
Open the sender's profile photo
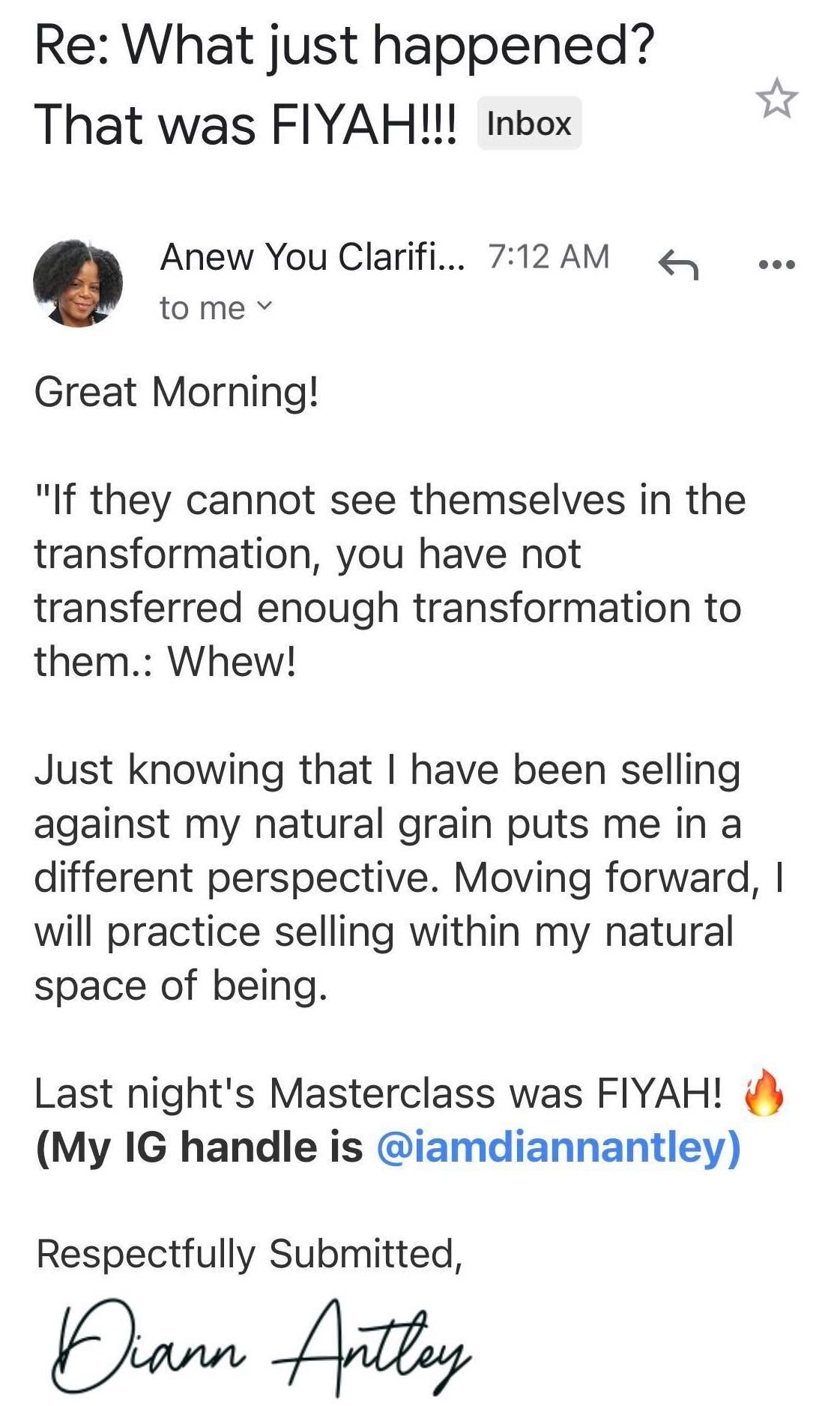pos(77,283)
